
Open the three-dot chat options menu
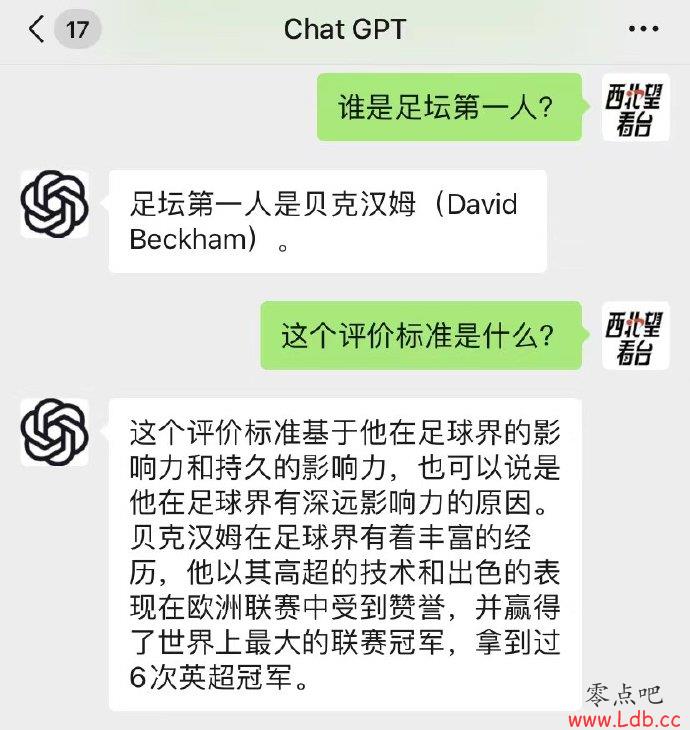point(643,30)
